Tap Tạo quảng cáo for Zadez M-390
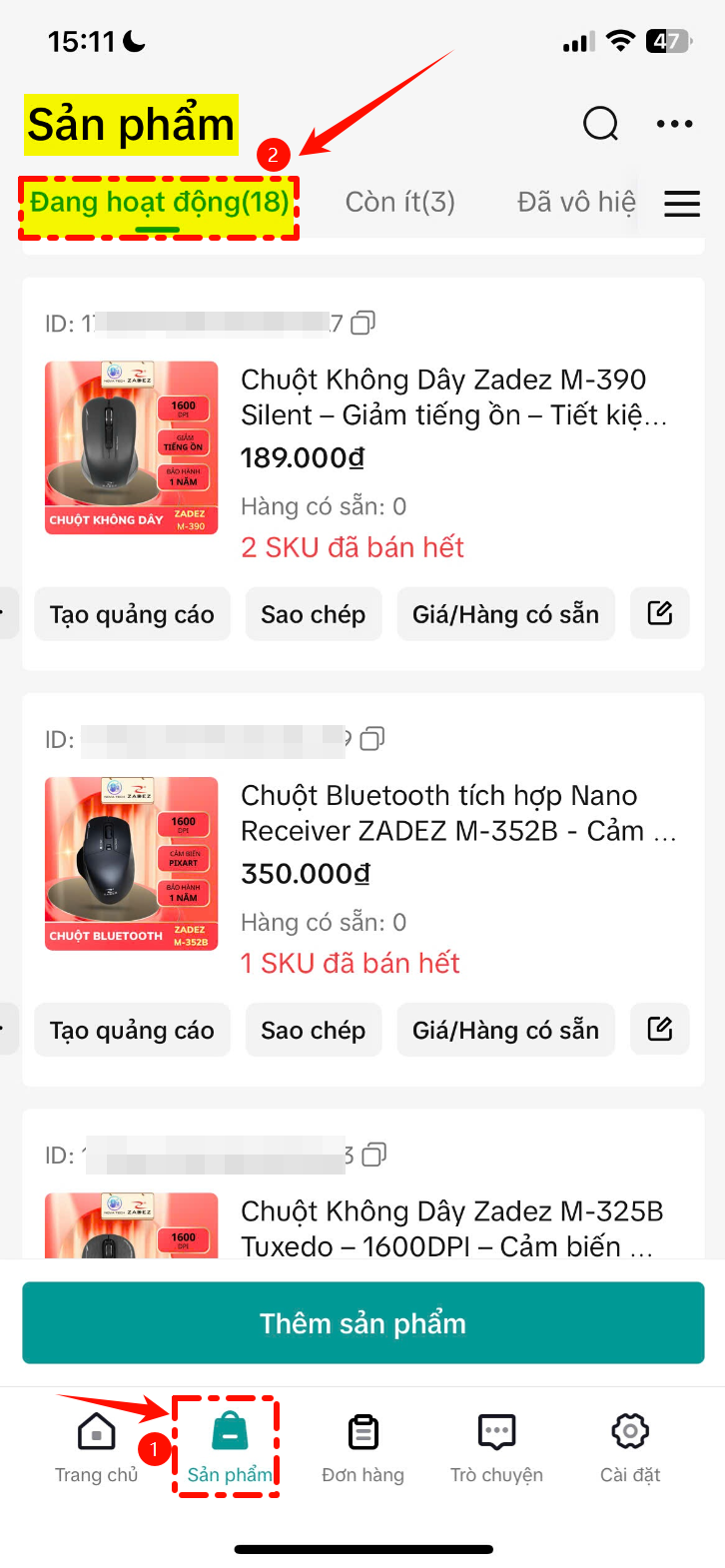 (132, 614)
